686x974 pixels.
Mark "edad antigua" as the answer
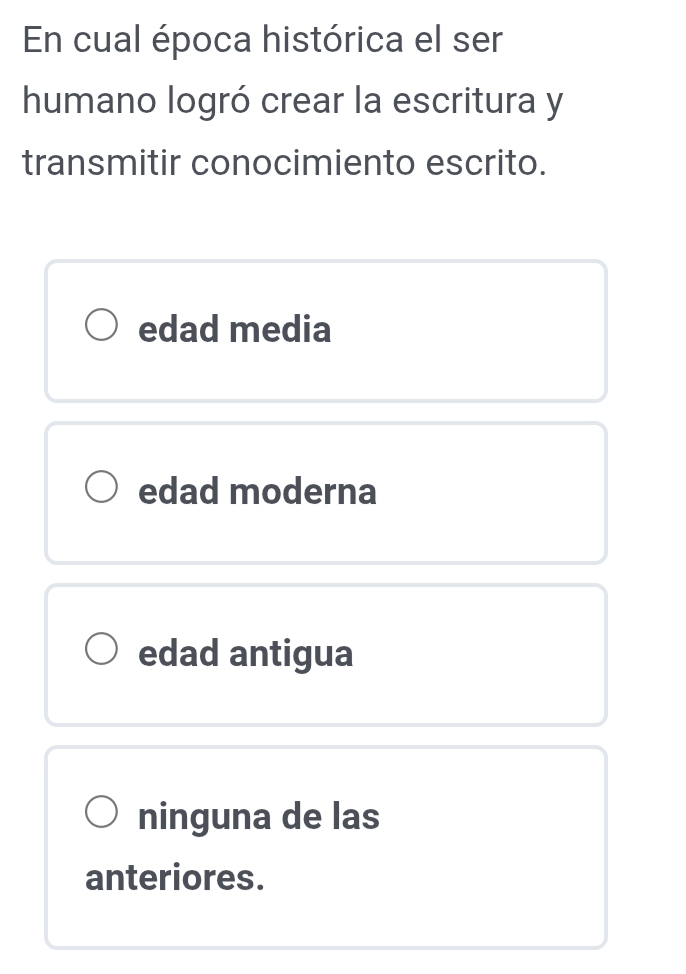click(101, 653)
